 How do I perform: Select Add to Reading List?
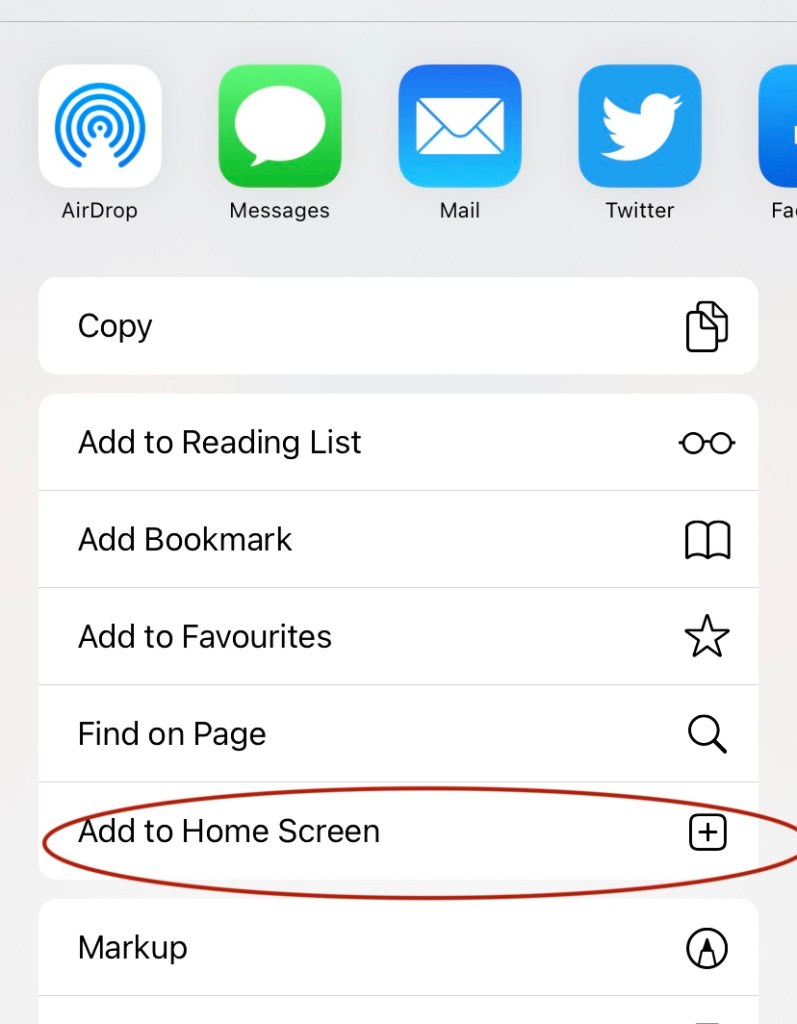tap(398, 442)
